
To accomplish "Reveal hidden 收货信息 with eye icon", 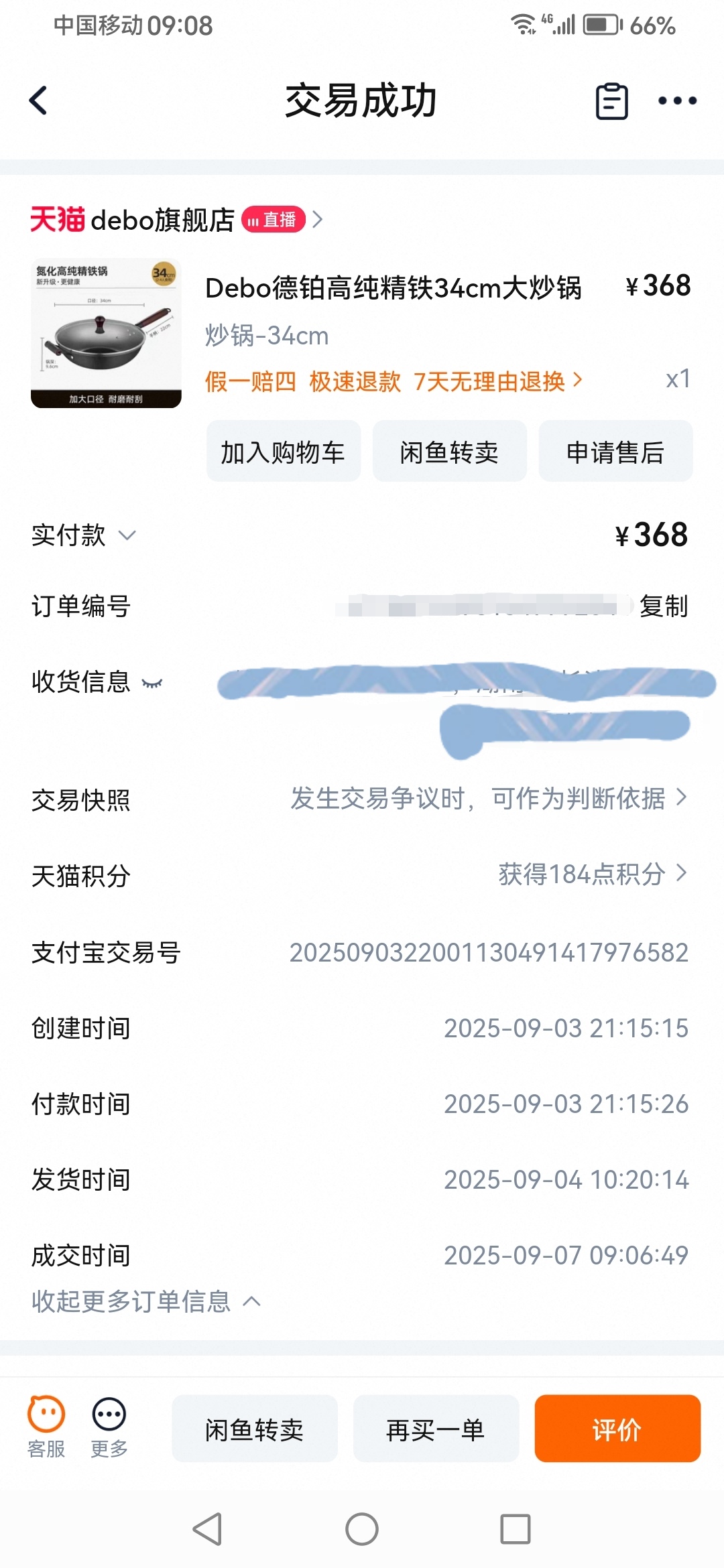I will coord(152,683).
